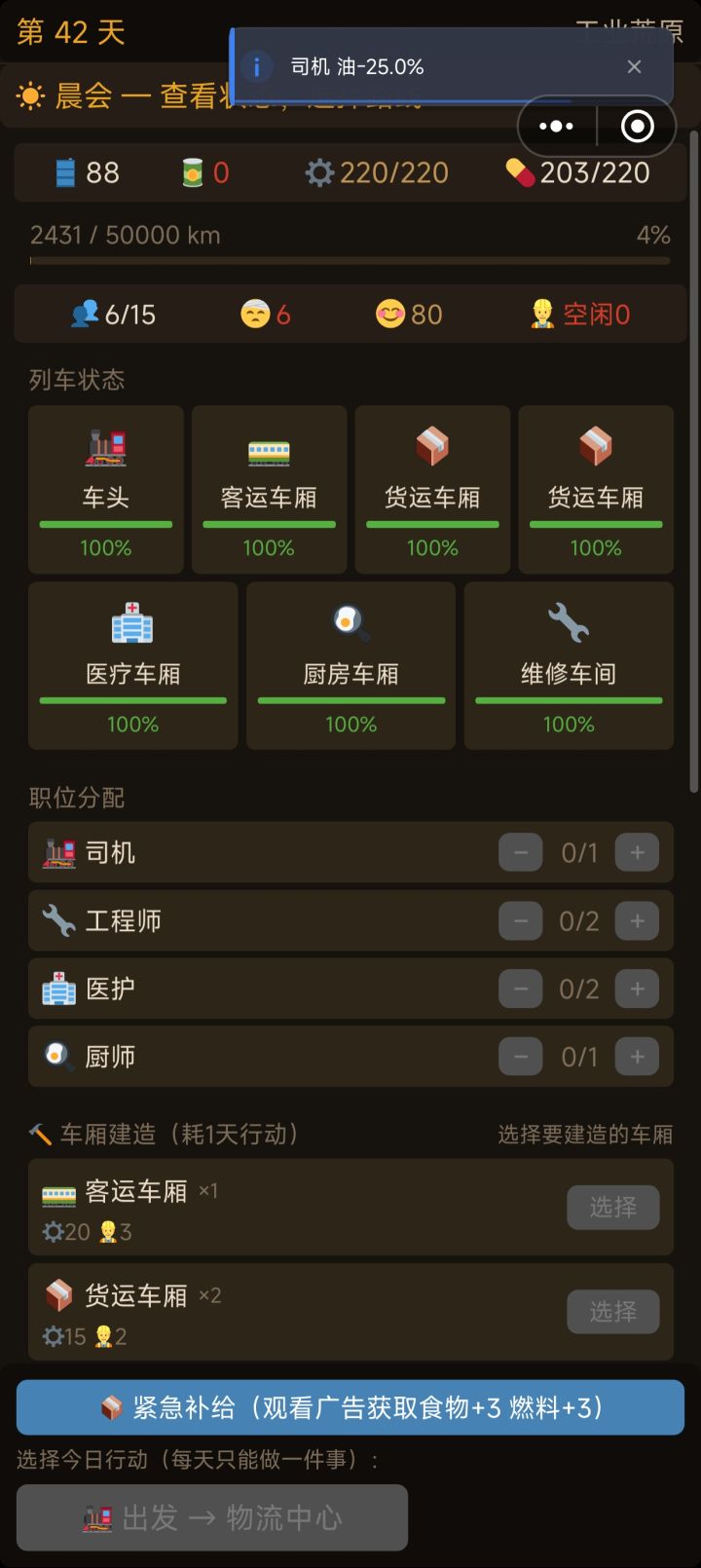Select the 车头 locomotive status card

[x=104, y=487]
